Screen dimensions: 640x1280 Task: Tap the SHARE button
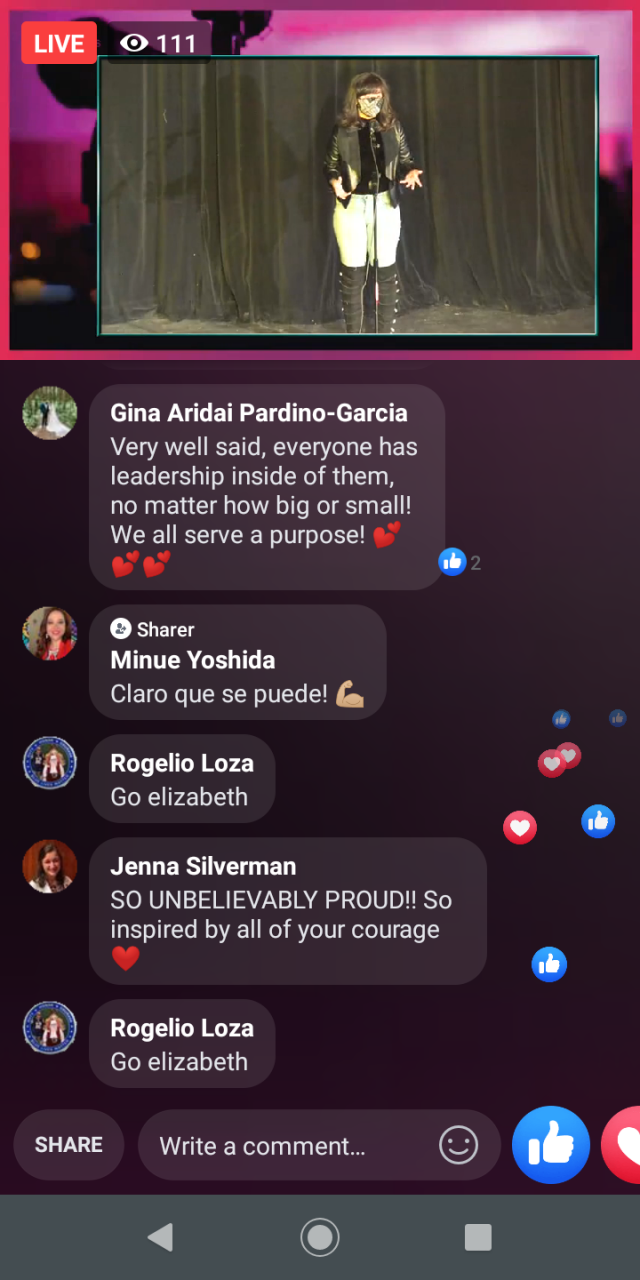[69, 1145]
